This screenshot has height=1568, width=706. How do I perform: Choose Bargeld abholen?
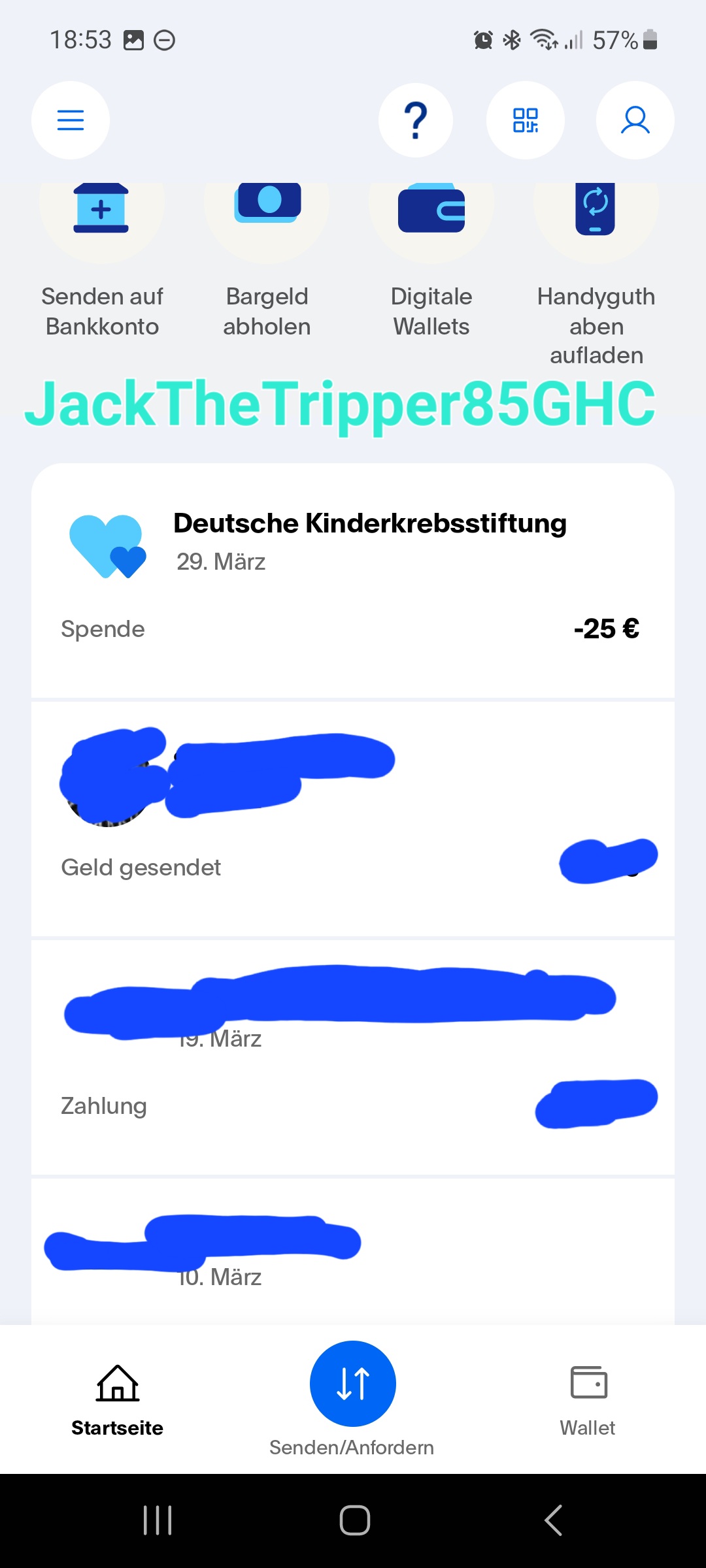pyautogui.click(x=267, y=261)
